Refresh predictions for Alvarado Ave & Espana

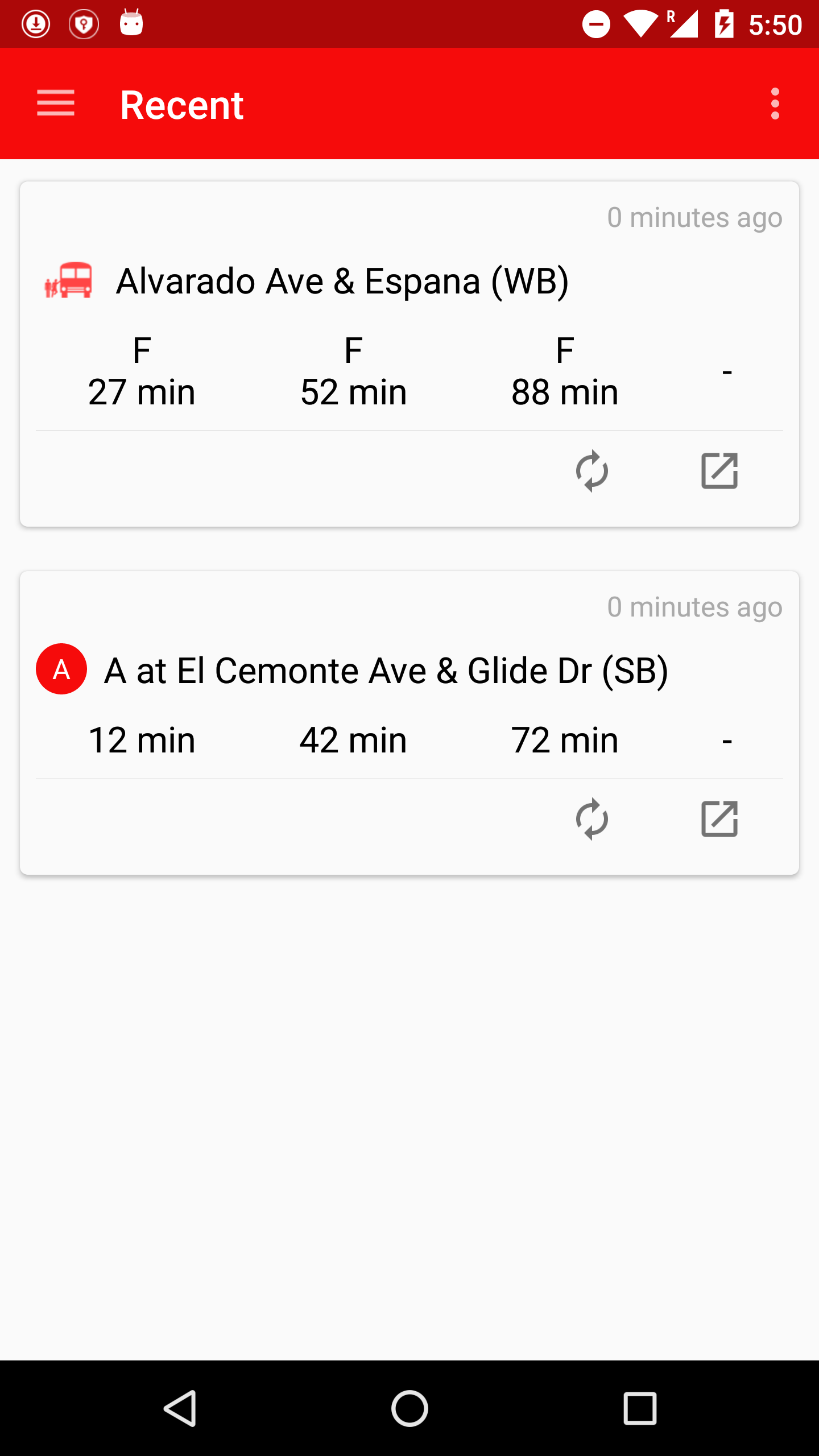click(592, 471)
